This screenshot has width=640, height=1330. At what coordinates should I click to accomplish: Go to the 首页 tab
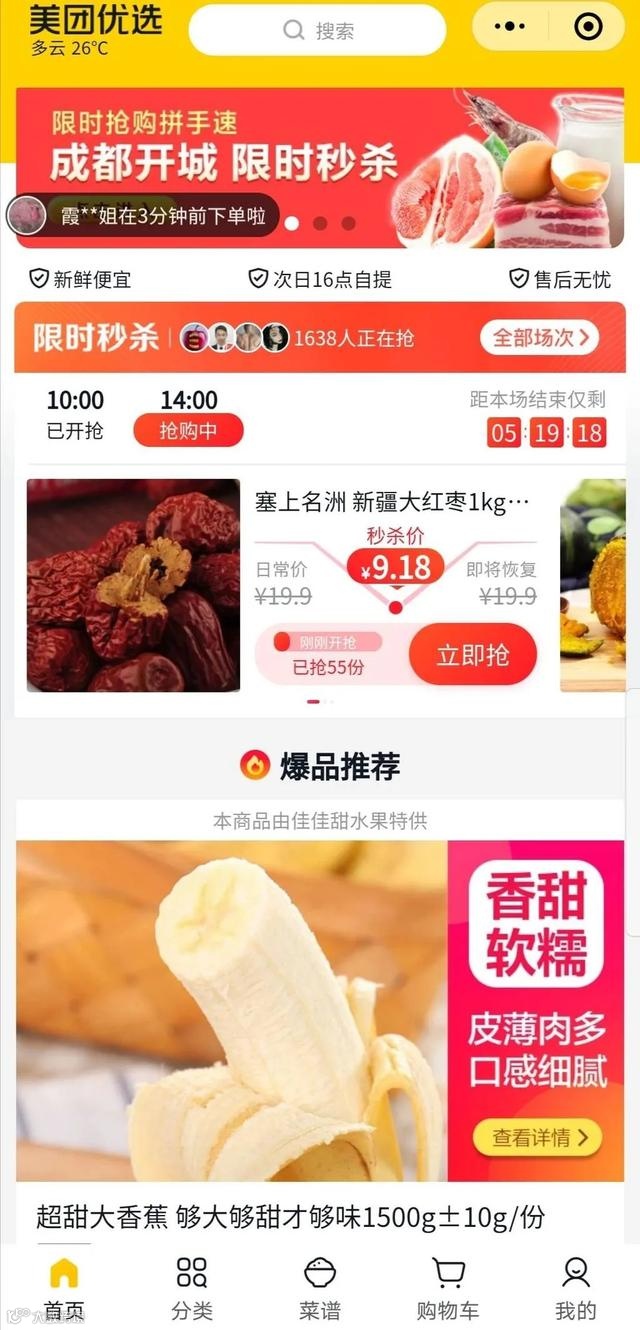pos(64,1290)
